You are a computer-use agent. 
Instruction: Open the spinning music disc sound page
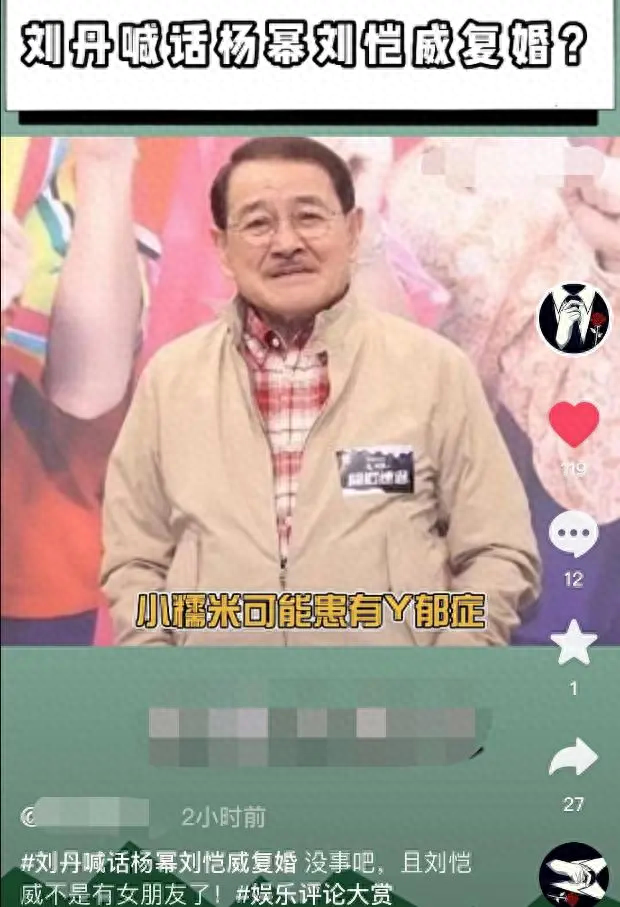coord(574,876)
